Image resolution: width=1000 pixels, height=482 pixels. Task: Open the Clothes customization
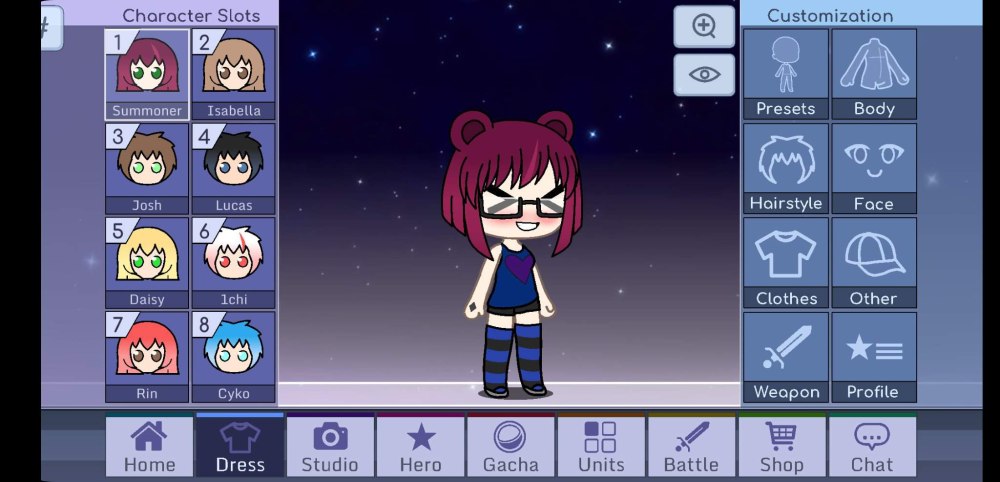[786, 263]
